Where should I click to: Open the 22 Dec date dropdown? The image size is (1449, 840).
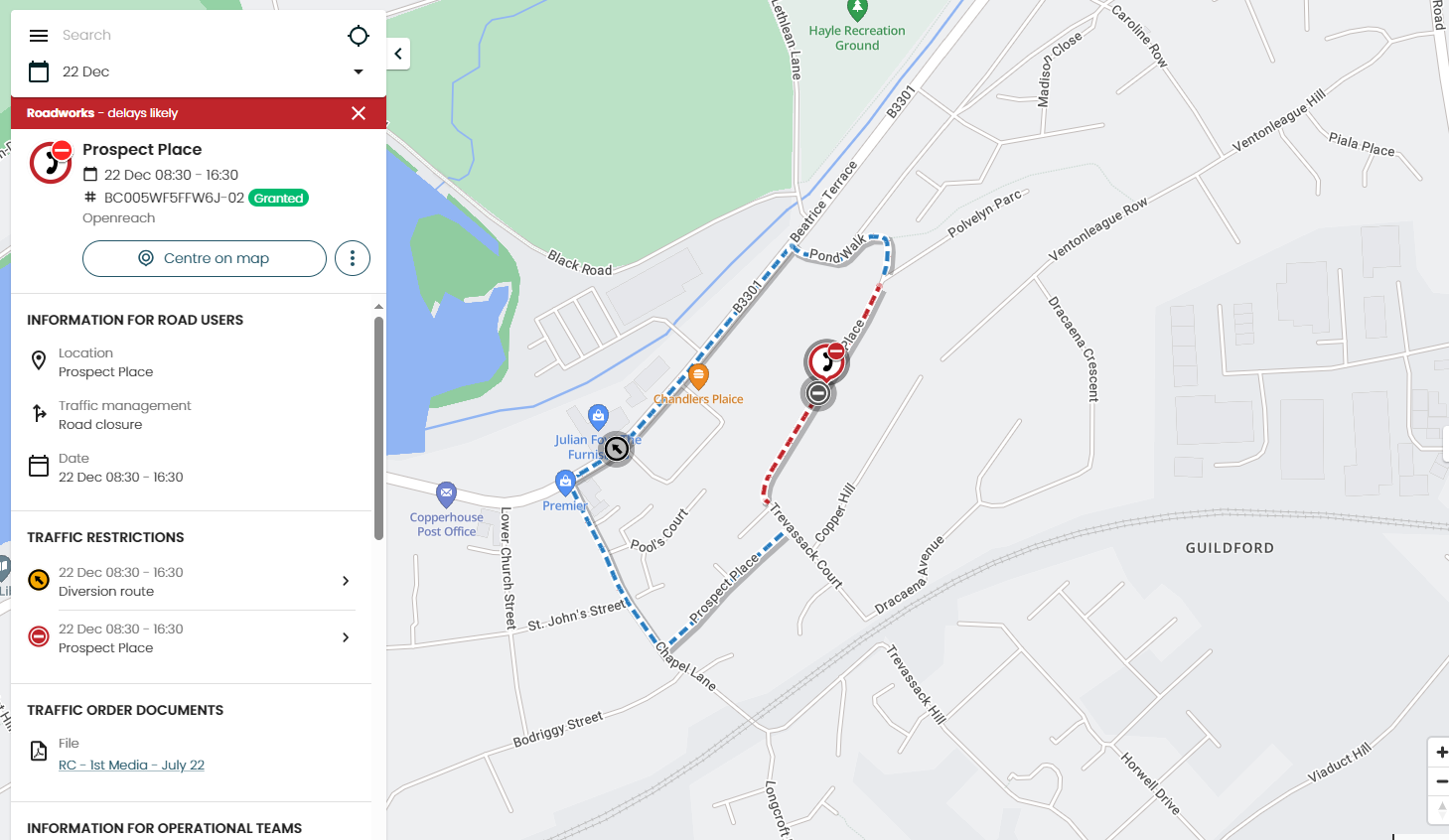(199, 71)
